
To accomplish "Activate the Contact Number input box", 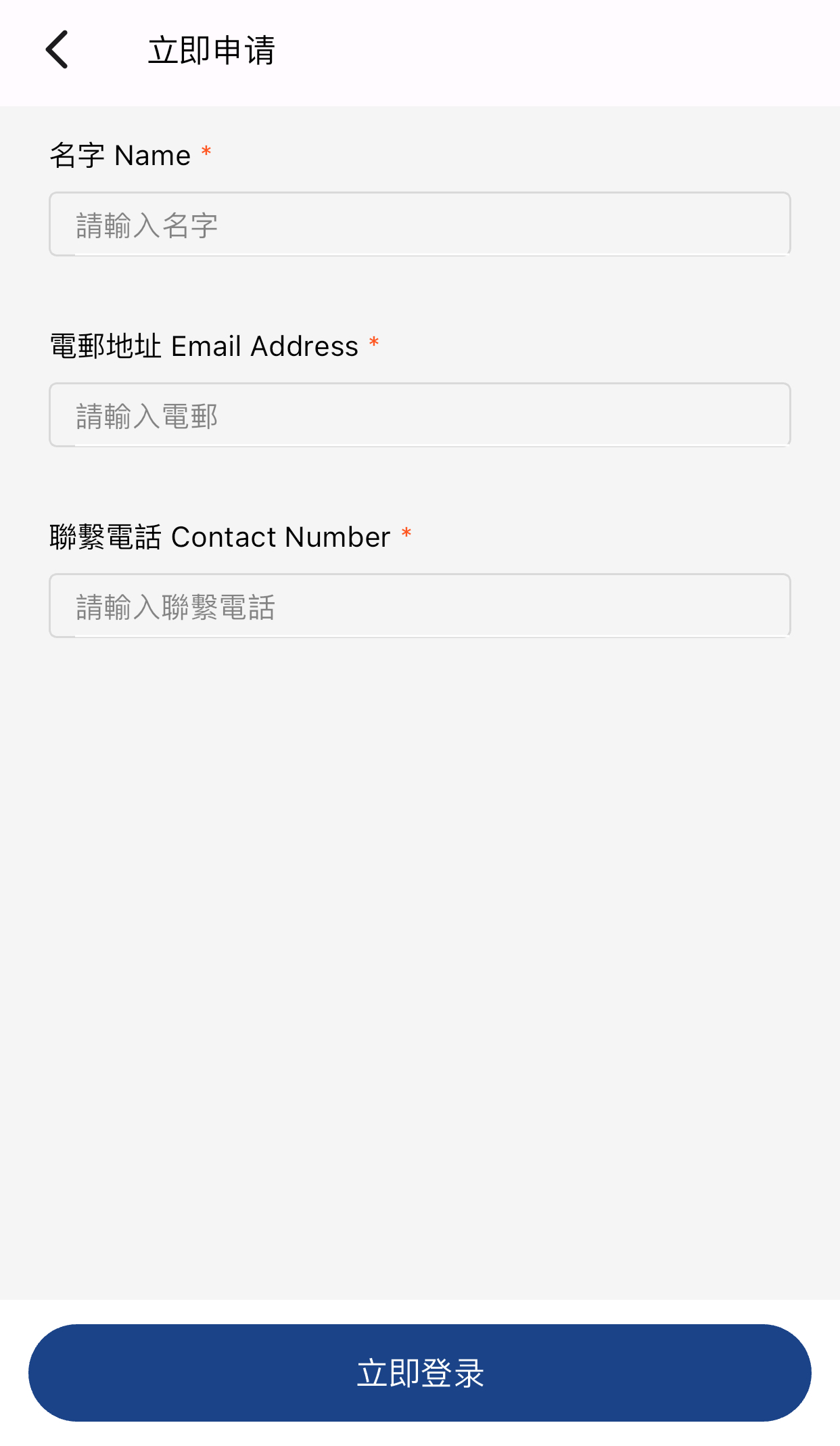I will coord(419,606).
